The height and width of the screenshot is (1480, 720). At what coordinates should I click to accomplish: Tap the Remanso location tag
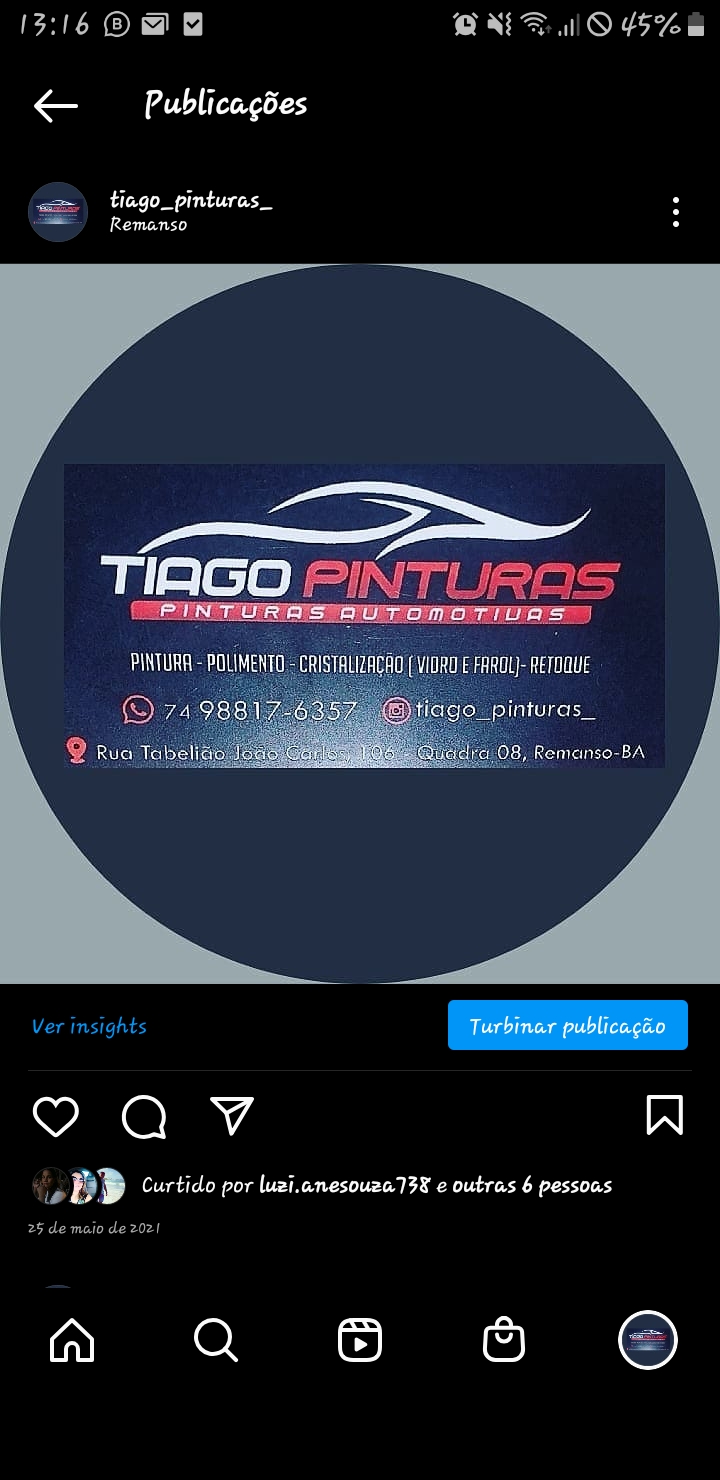tap(148, 225)
